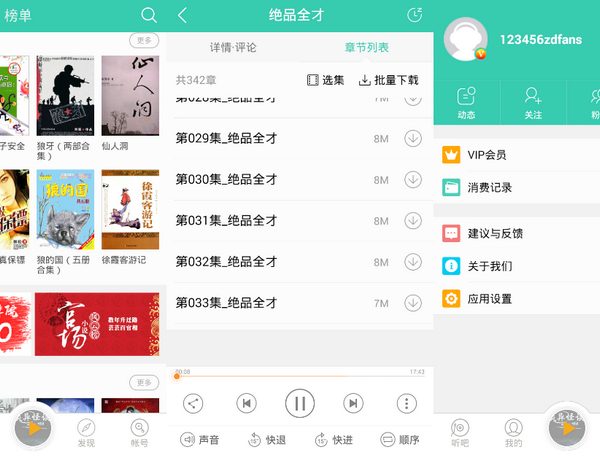The width and height of the screenshot is (600, 461).
Task: Switch to the 详情·评论 tab
Action: (x=233, y=47)
